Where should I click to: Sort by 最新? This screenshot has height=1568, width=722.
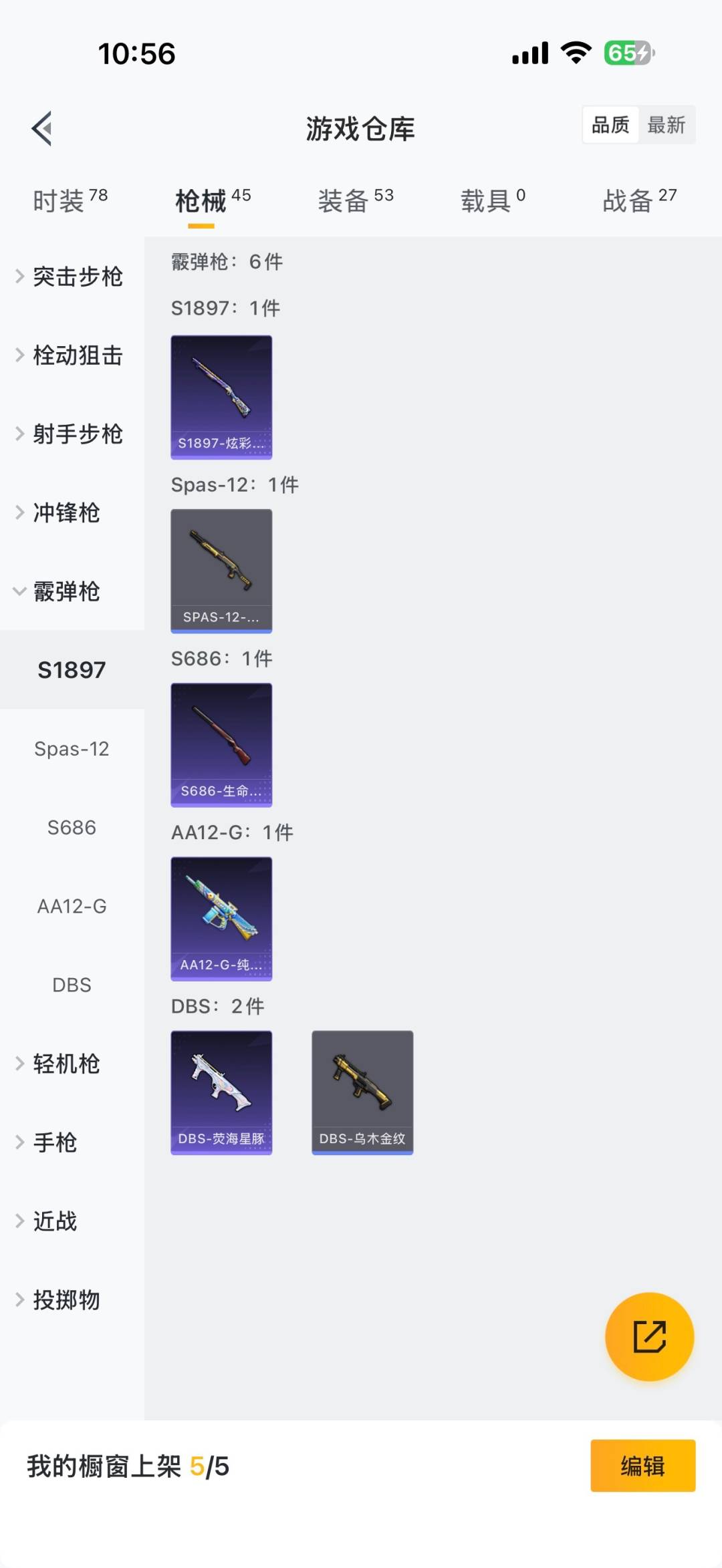click(x=666, y=125)
